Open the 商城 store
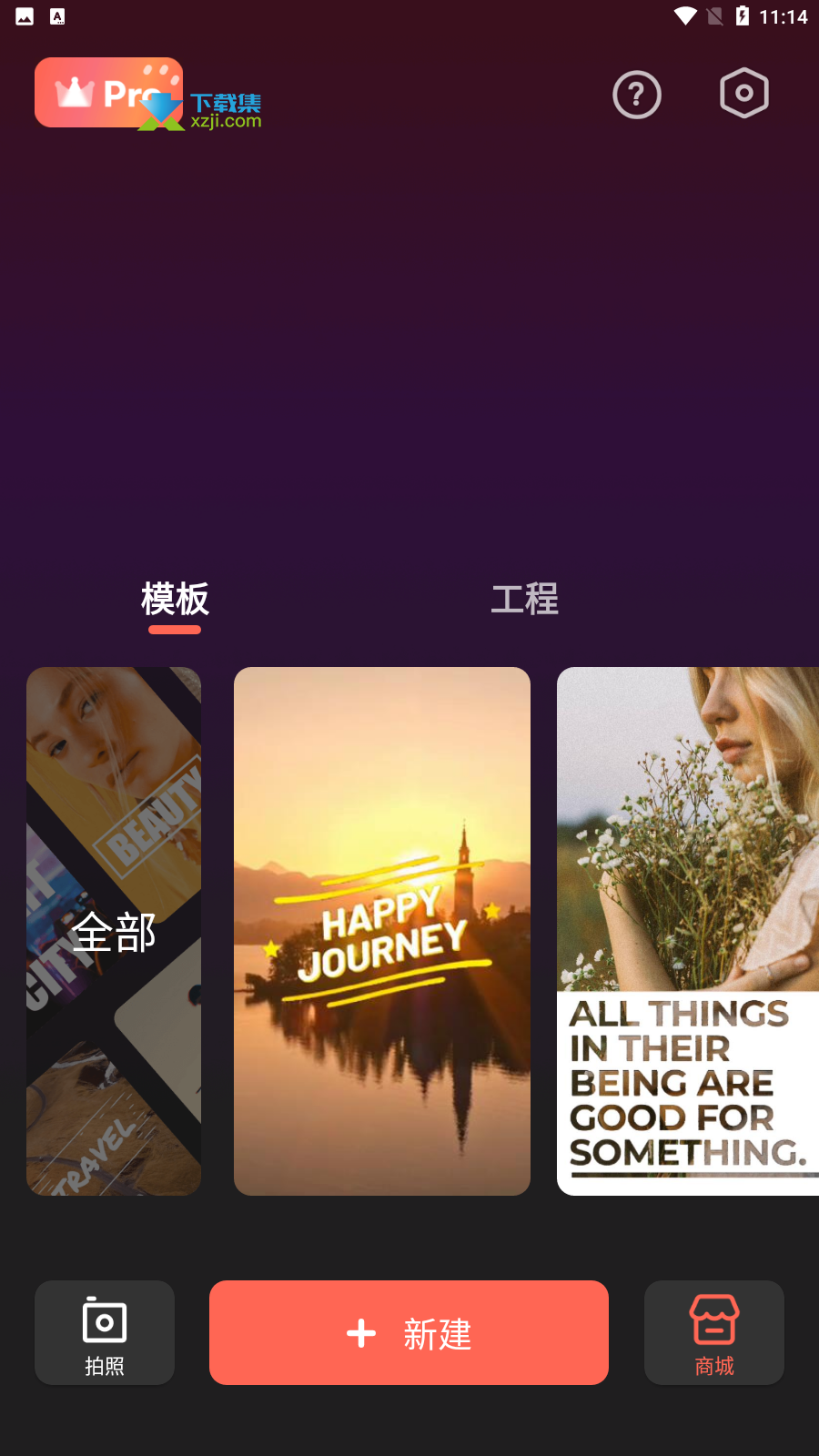This screenshot has height=1456, width=819. tap(714, 1332)
